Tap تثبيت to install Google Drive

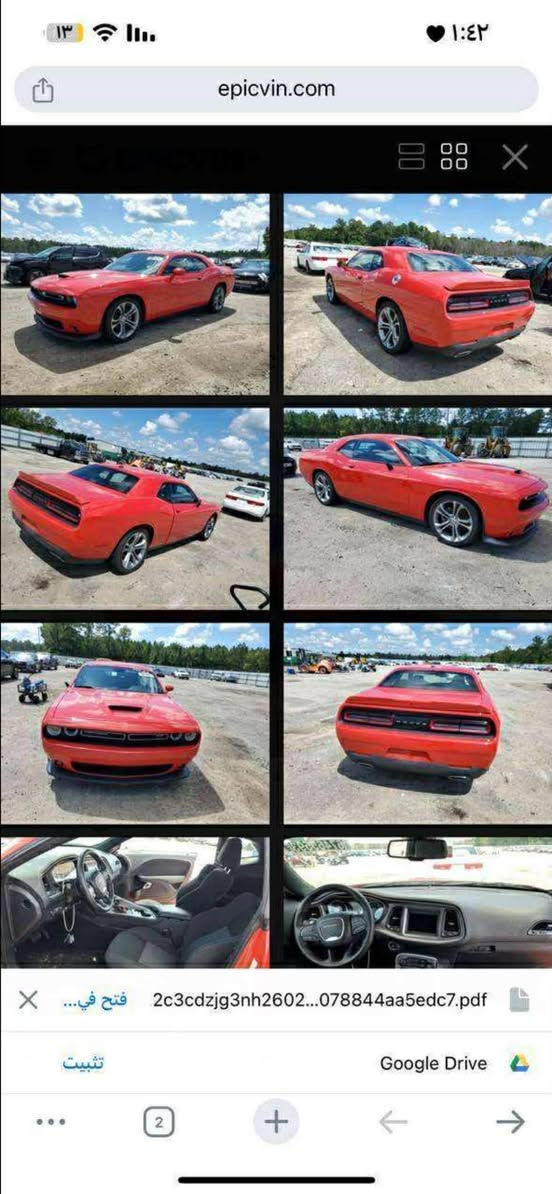click(83, 1063)
